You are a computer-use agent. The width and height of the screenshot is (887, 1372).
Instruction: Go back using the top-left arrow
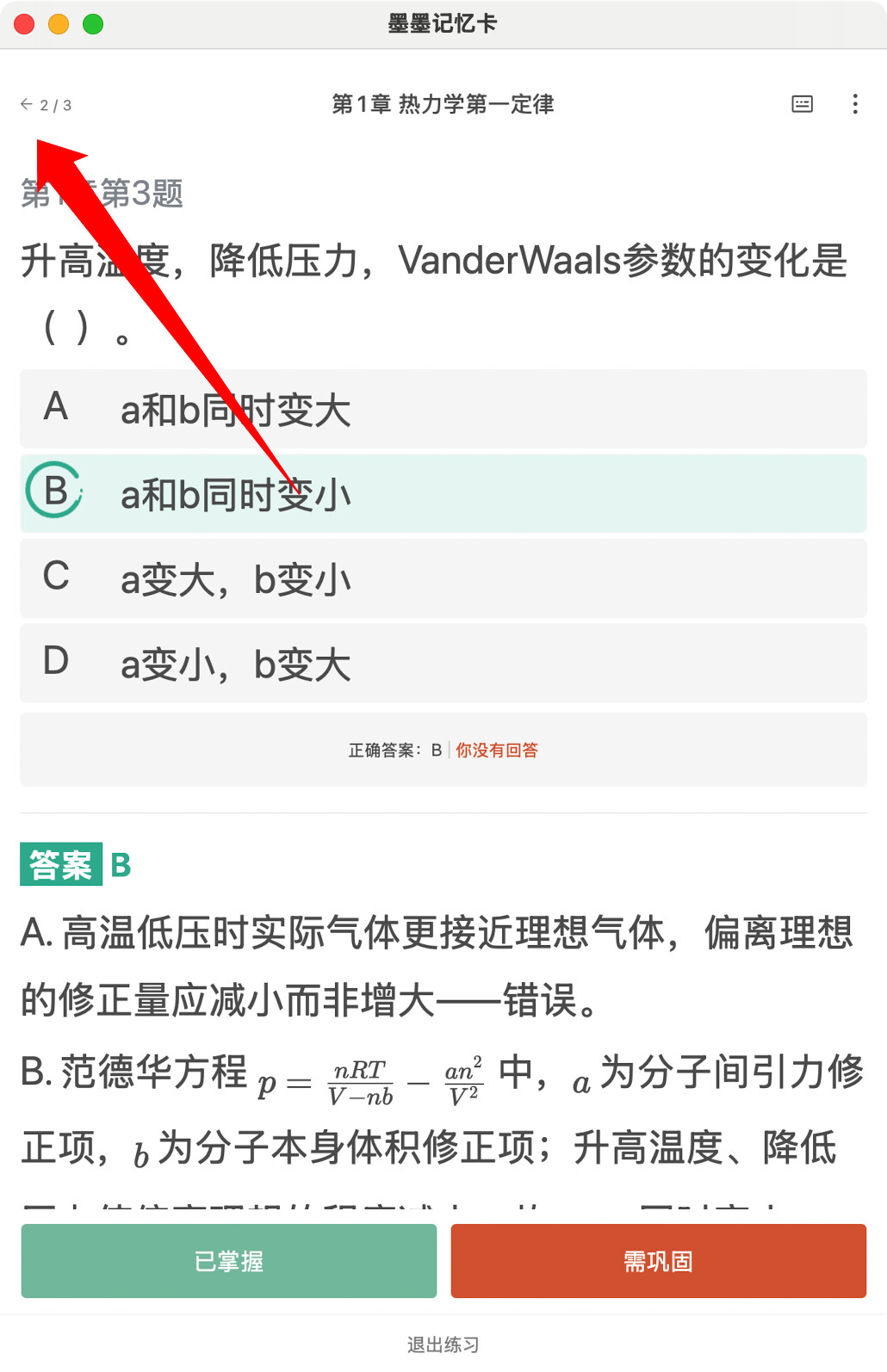(27, 104)
